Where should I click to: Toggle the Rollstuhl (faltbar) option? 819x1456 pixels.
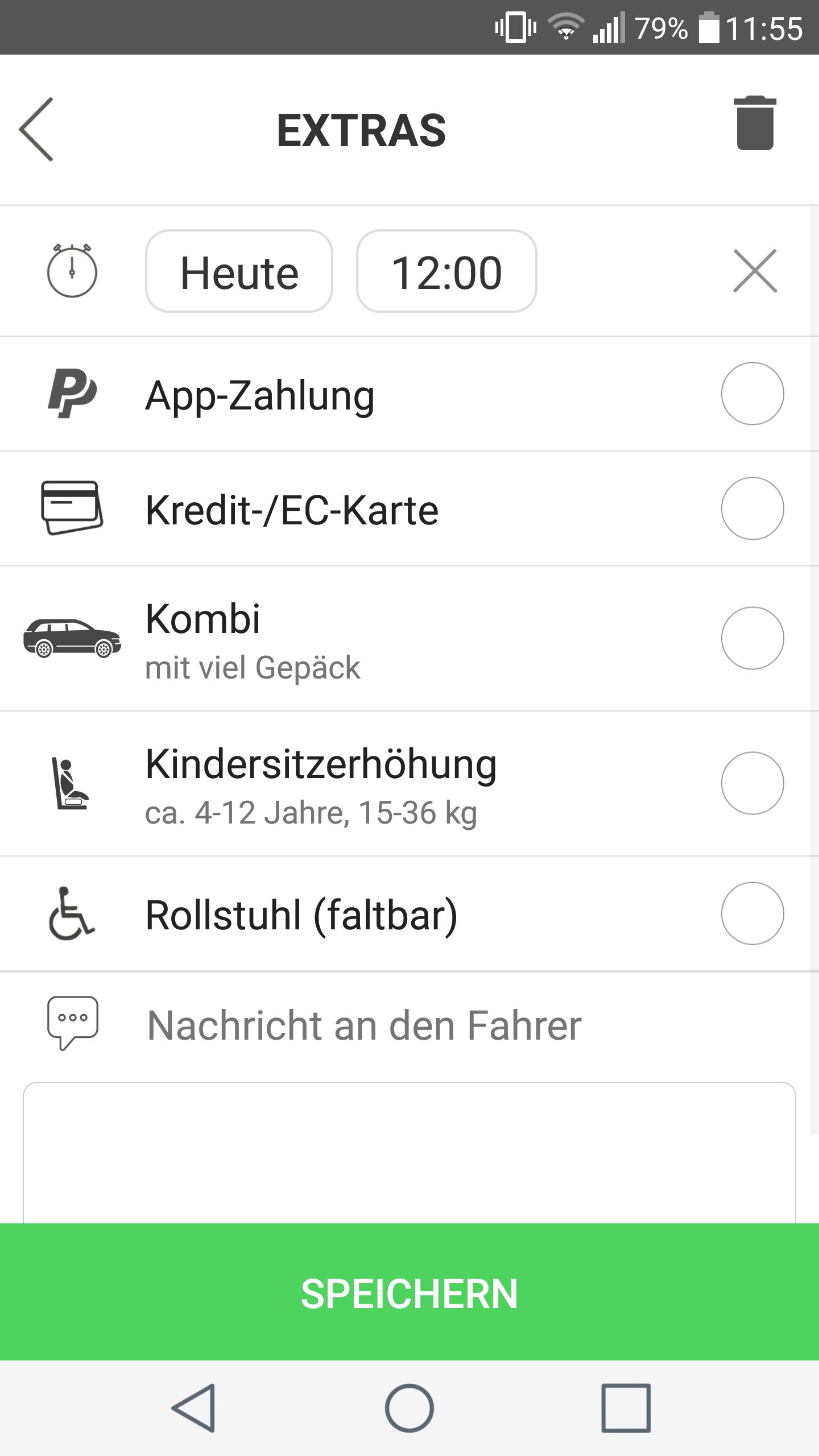(753, 913)
